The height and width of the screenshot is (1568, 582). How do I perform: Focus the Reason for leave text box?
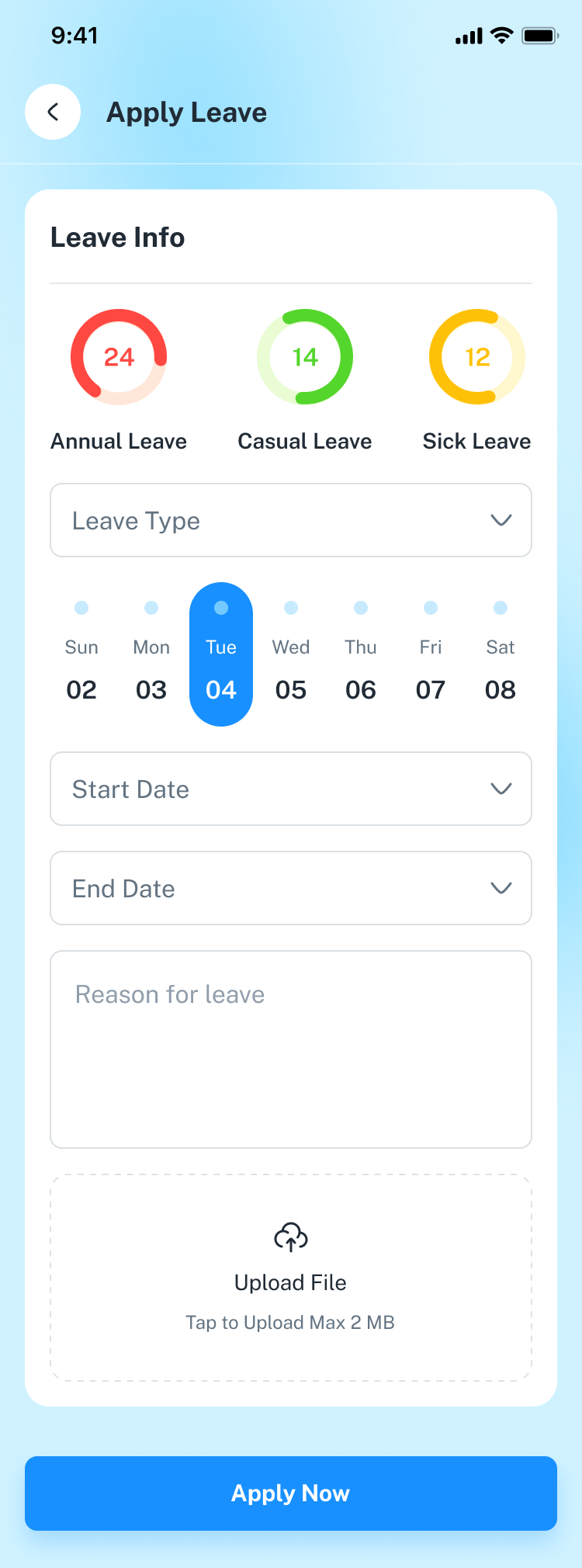click(x=291, y=1049)
